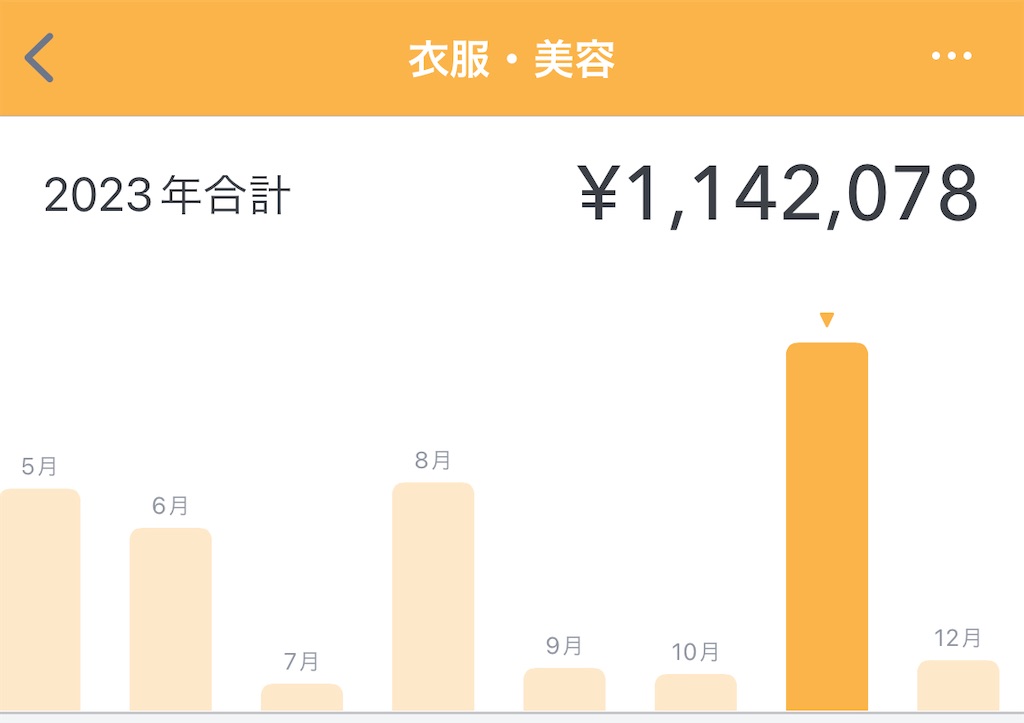Go back using the header arrow
1024x723 pixels.
click(39, 57)
